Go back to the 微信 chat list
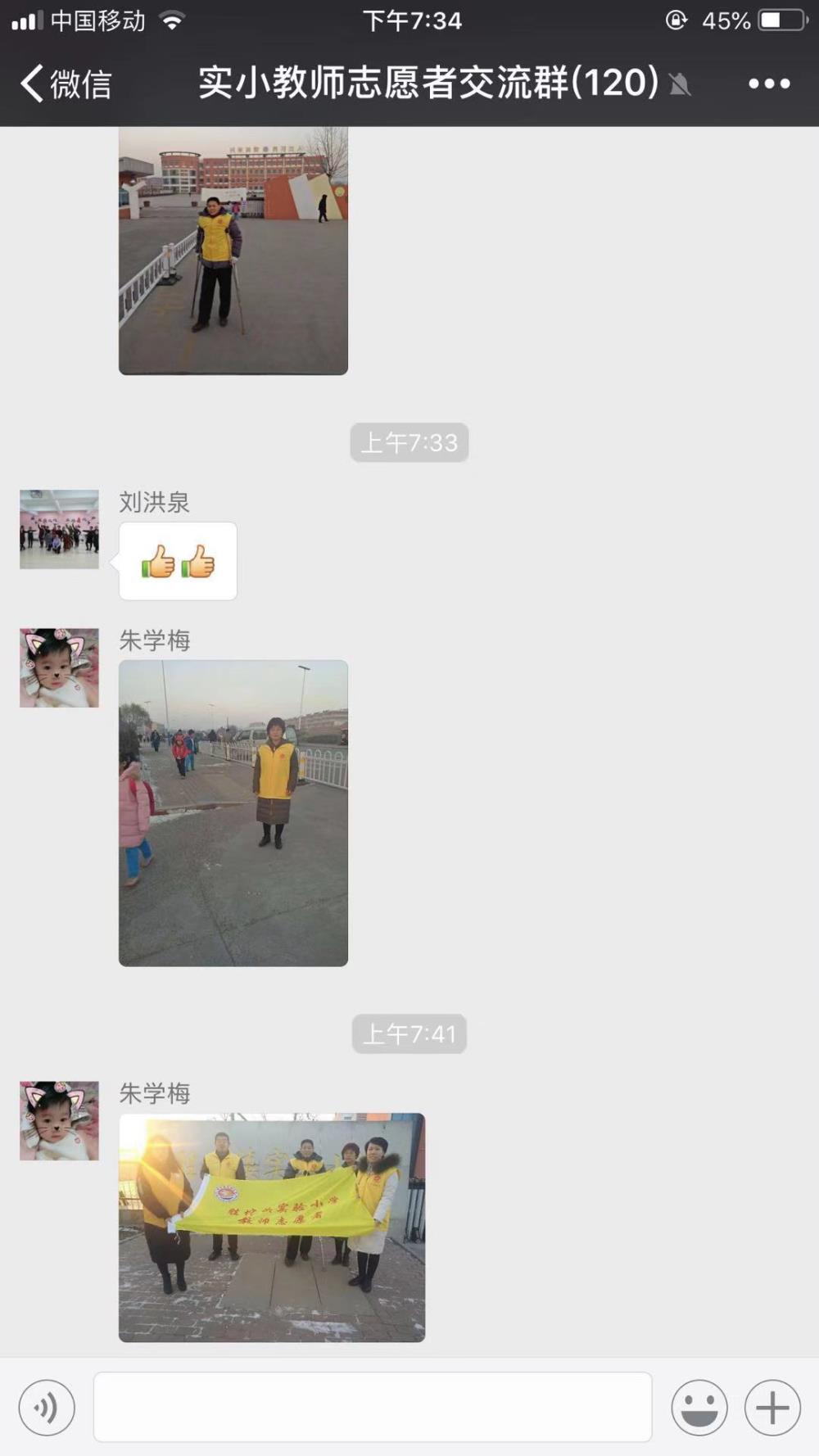Image resolution: width=819 pixels, height=1456 pixels. (66, 84)
